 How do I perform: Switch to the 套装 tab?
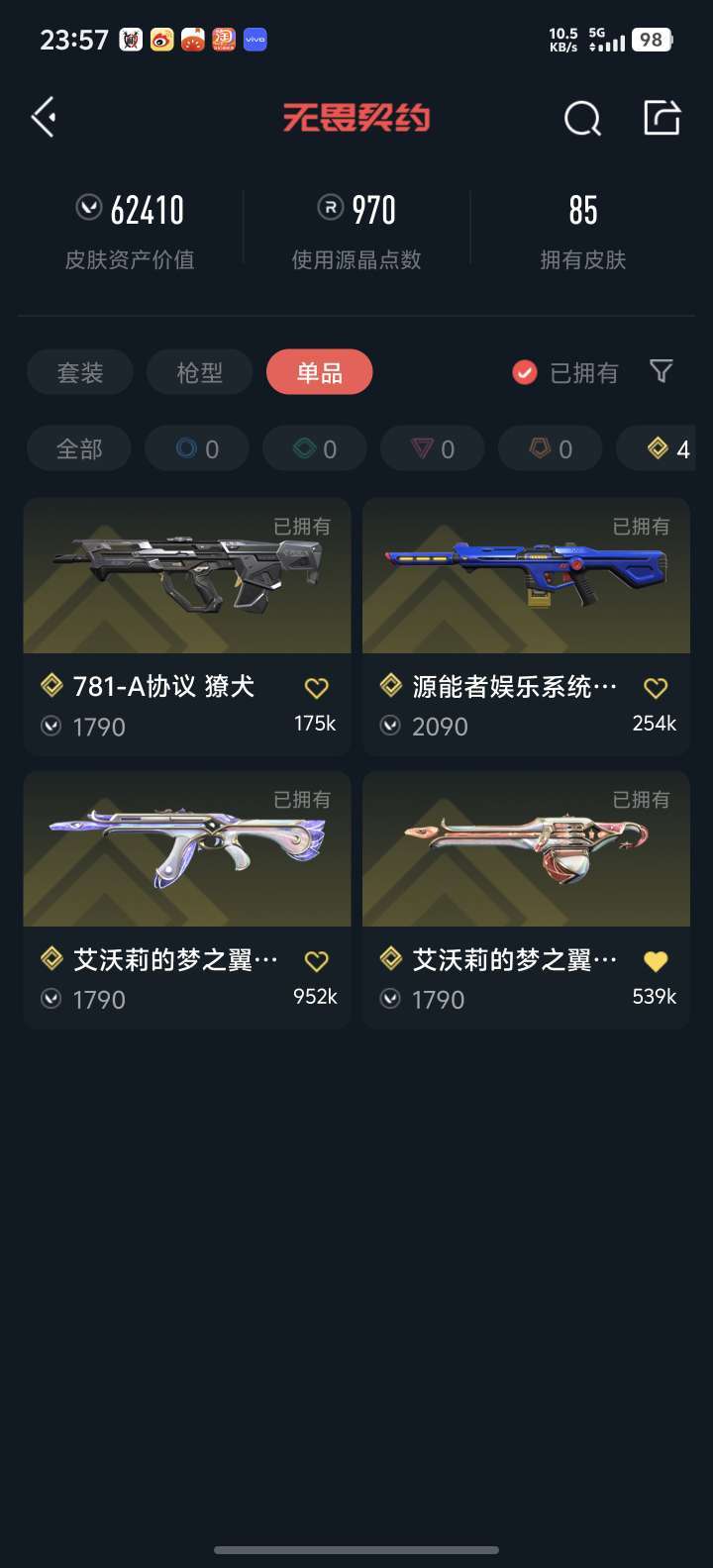80,372
